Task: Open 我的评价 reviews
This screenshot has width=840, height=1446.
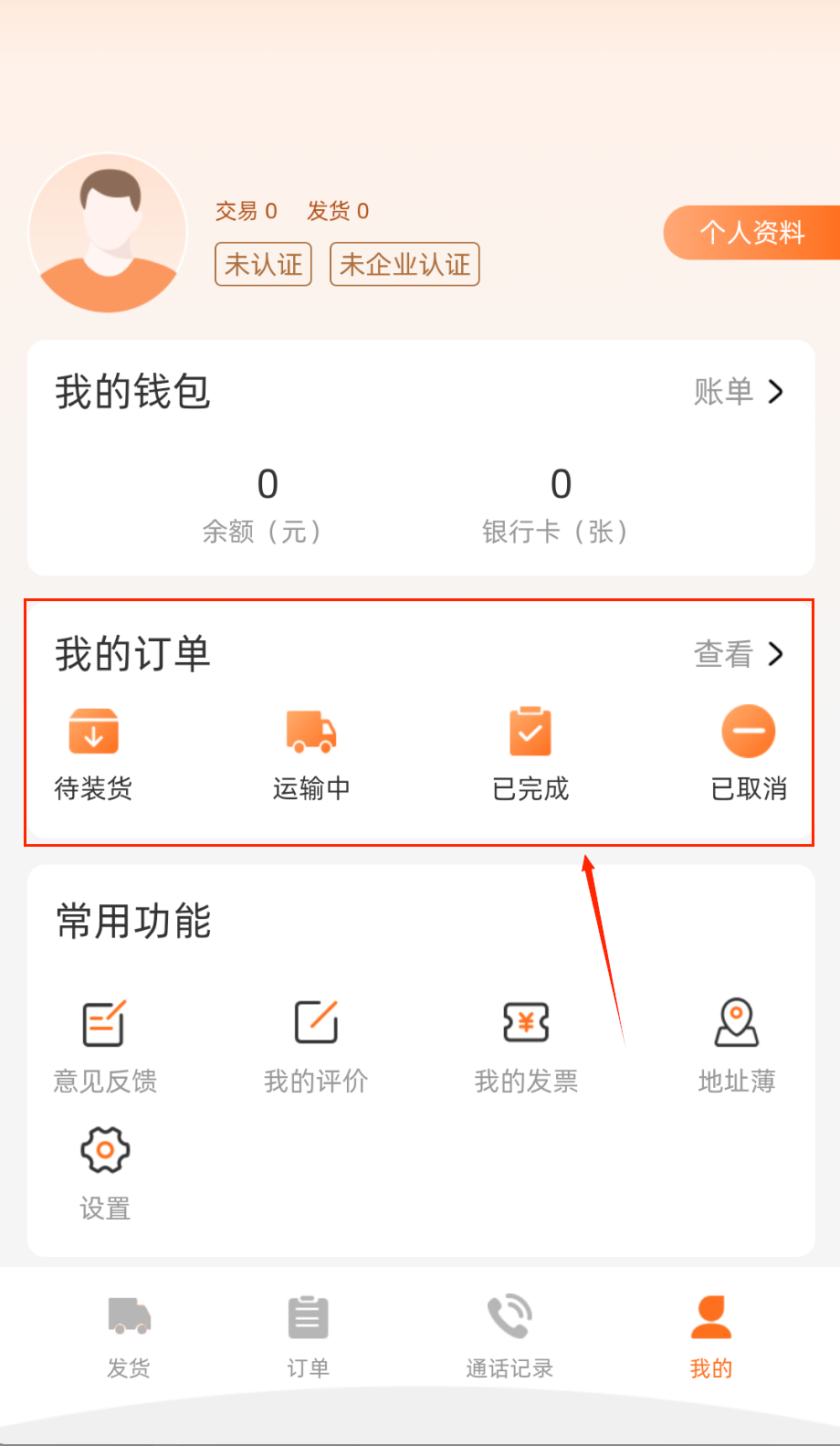Action: (316, 1047)
